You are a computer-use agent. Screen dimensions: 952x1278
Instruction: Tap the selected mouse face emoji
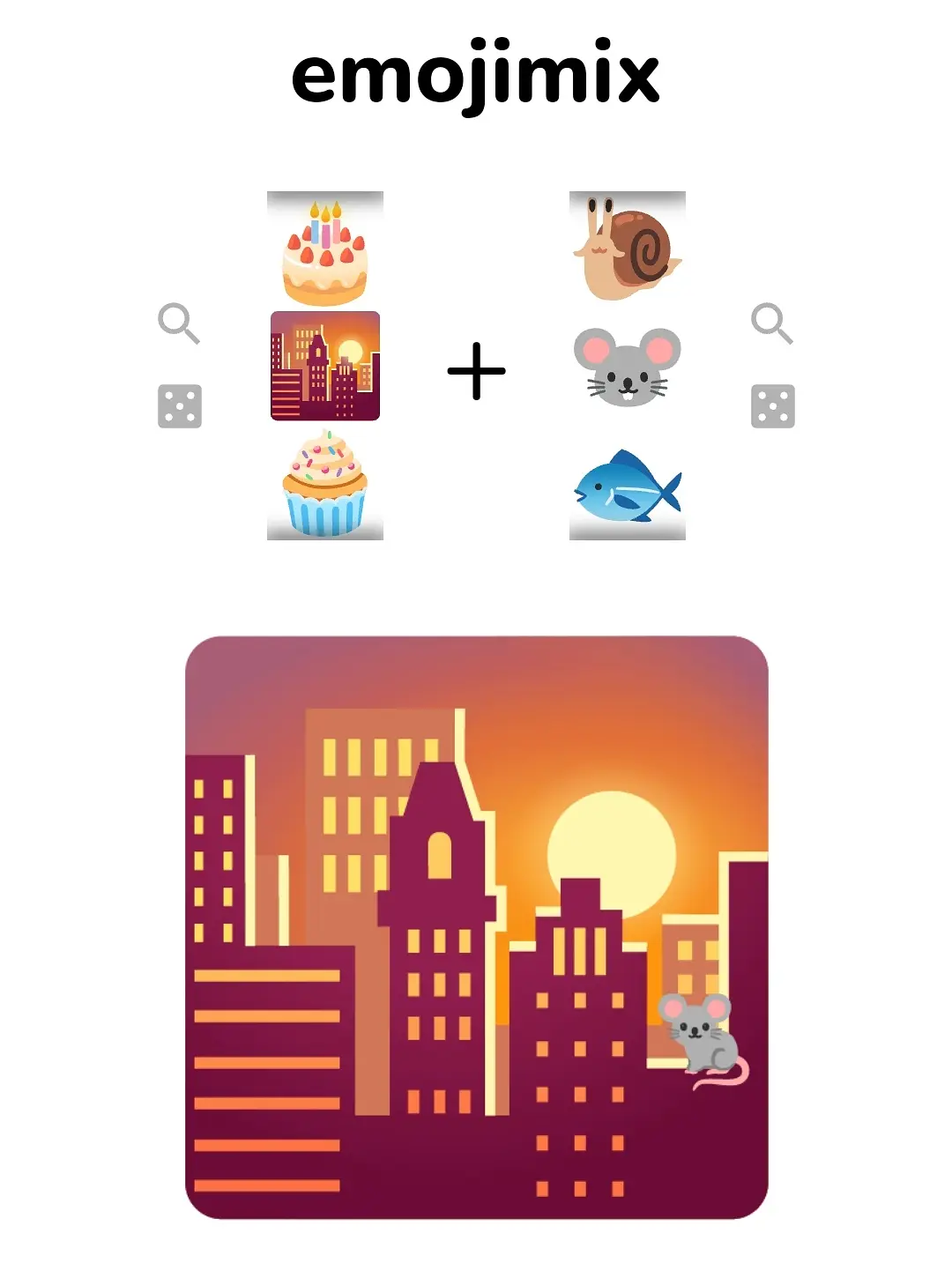point(628,368)
